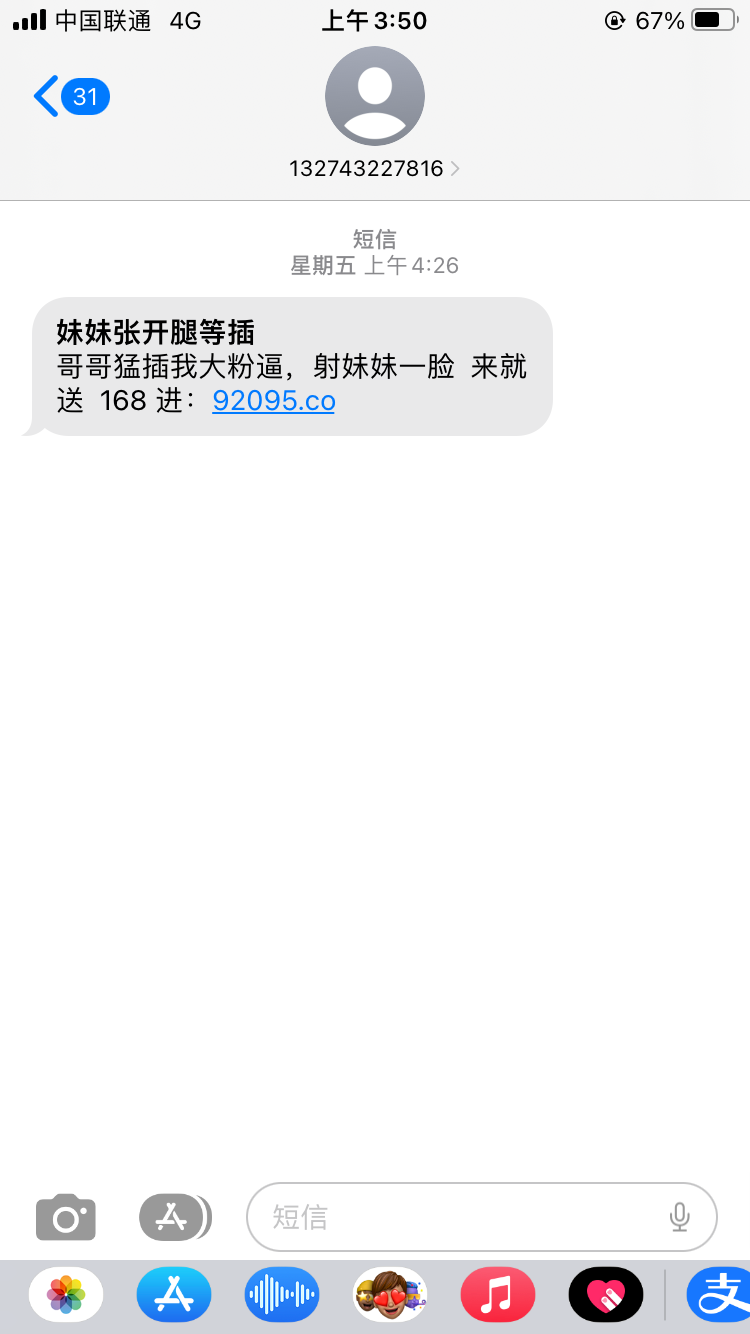Open contact details for 132743227816
This screenshot has height=1334, width=750.
coord(374,168)
